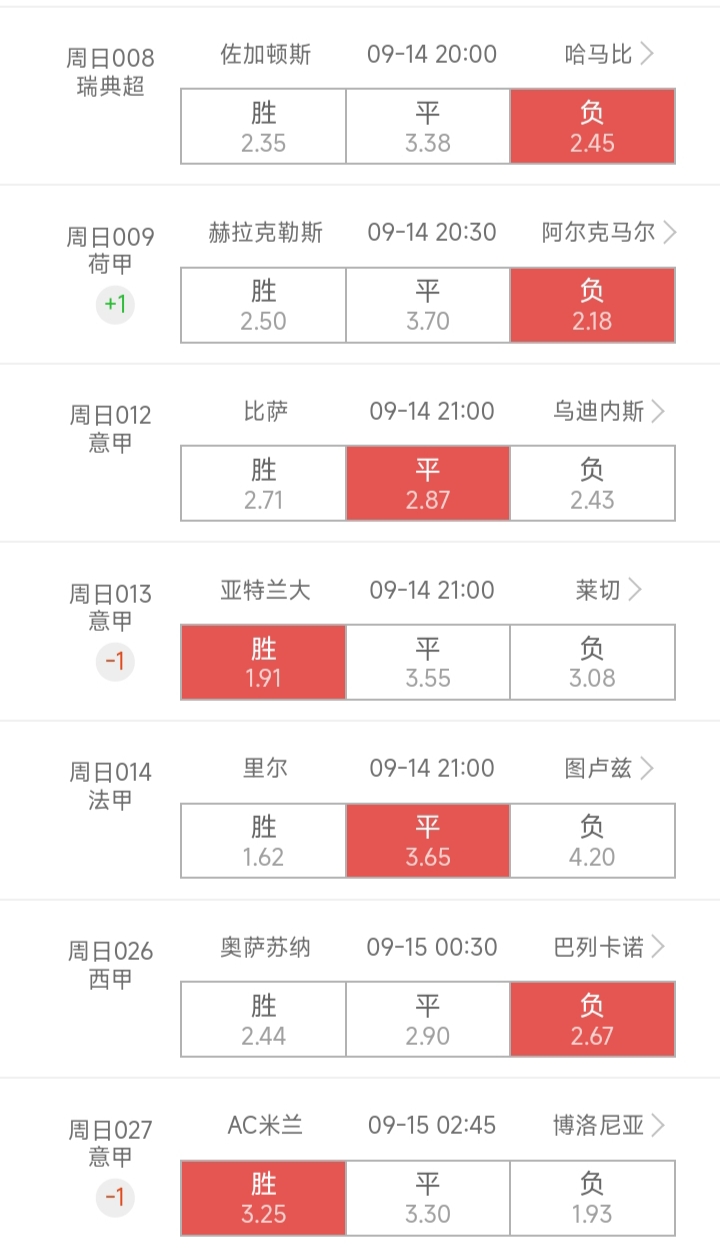Screen dimensions: 720x1258
Task: Choose 负 3.08 in 亚特兰大 vs 莱切
Action: pyautogui.click(x=592, y=662)
